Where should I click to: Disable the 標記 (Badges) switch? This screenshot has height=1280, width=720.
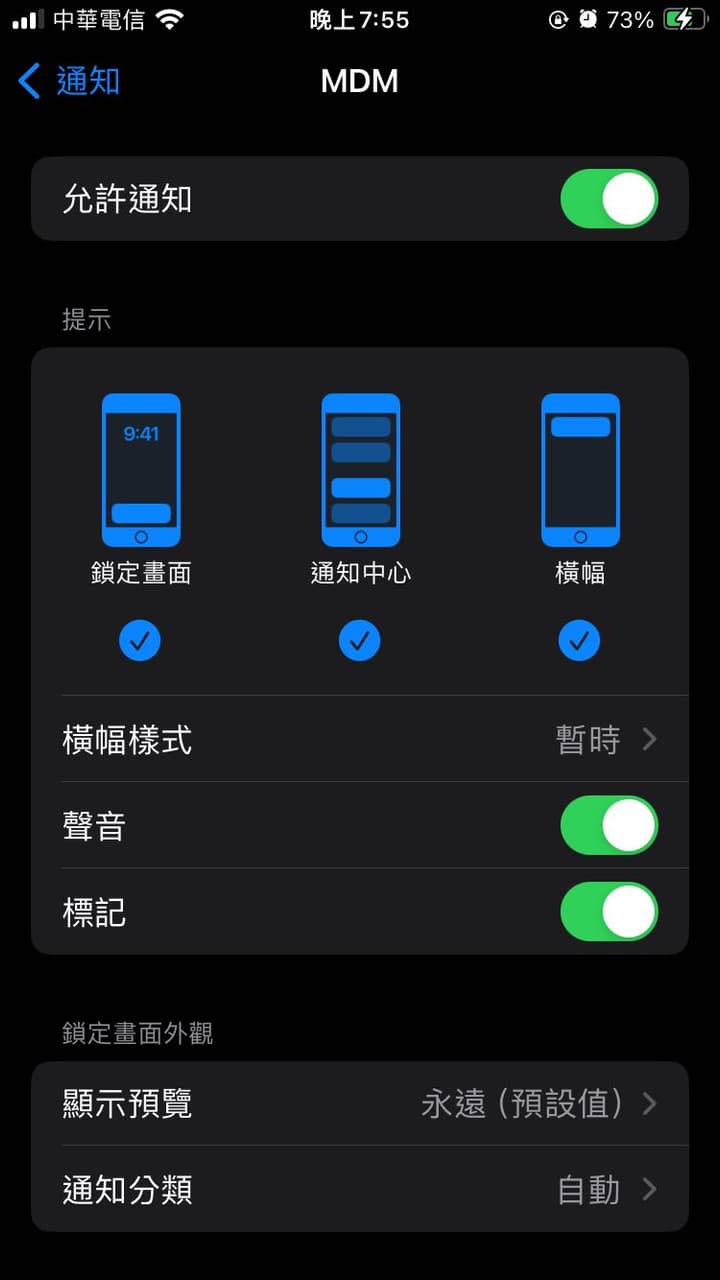coord(609,911)
